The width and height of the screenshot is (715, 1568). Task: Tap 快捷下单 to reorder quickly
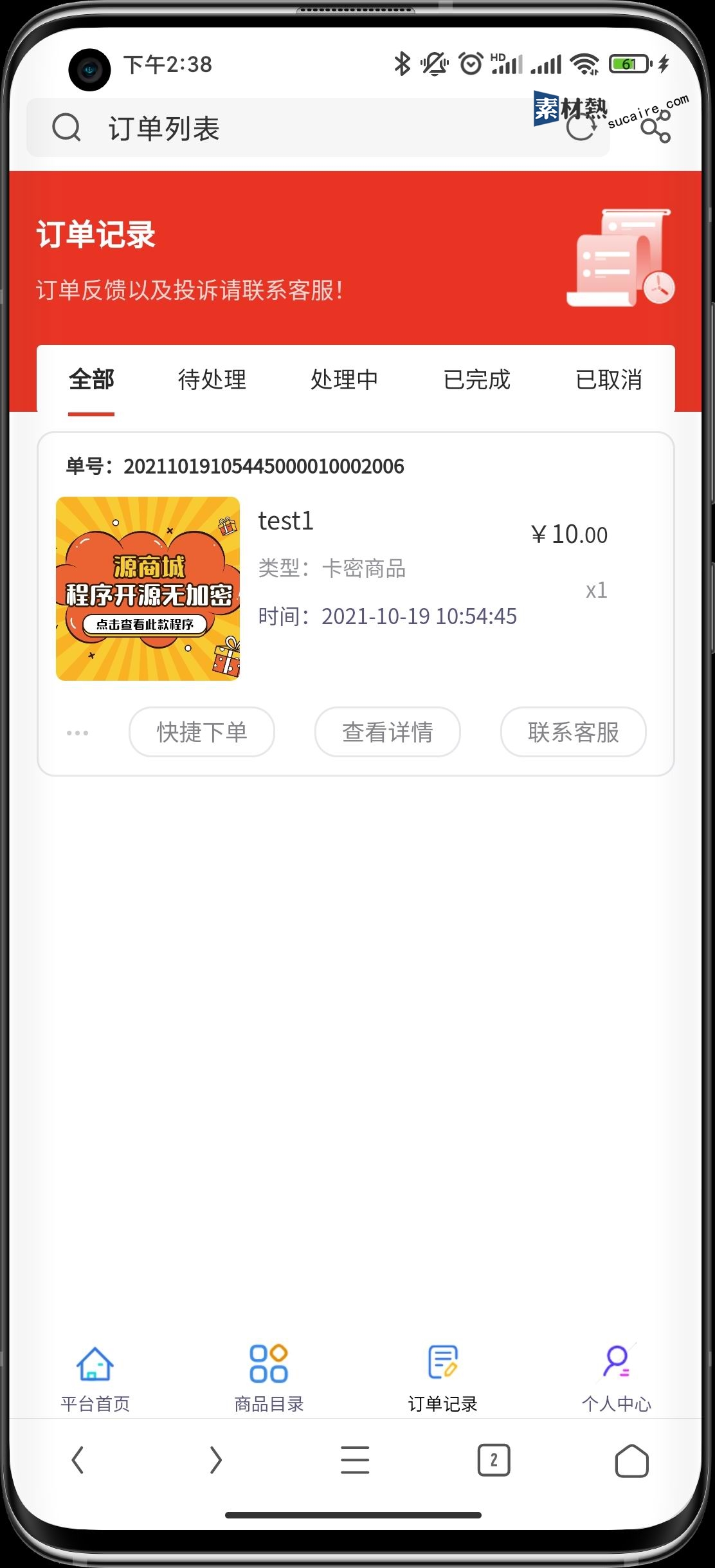202,732
